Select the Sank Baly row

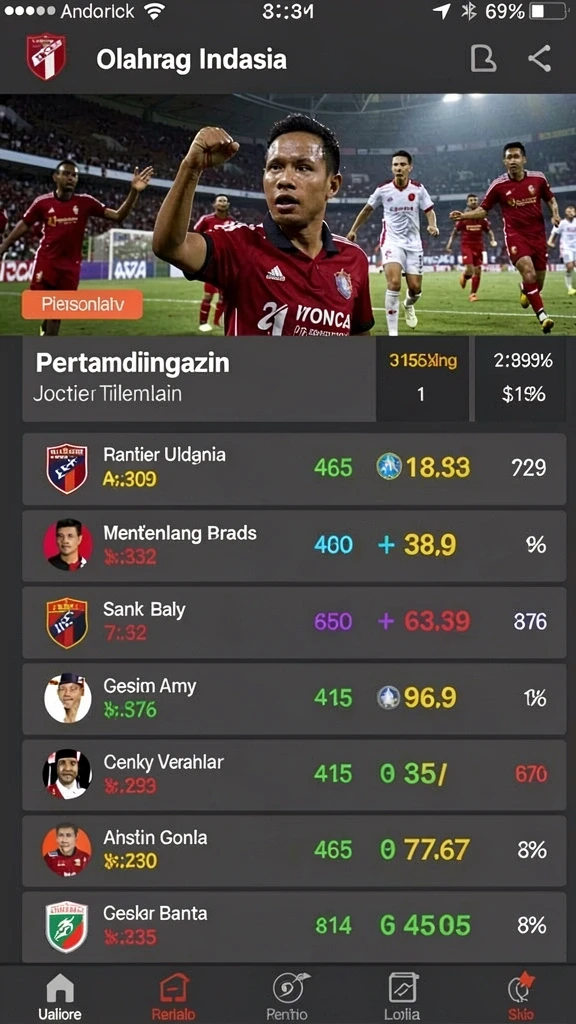click(294, 622)
